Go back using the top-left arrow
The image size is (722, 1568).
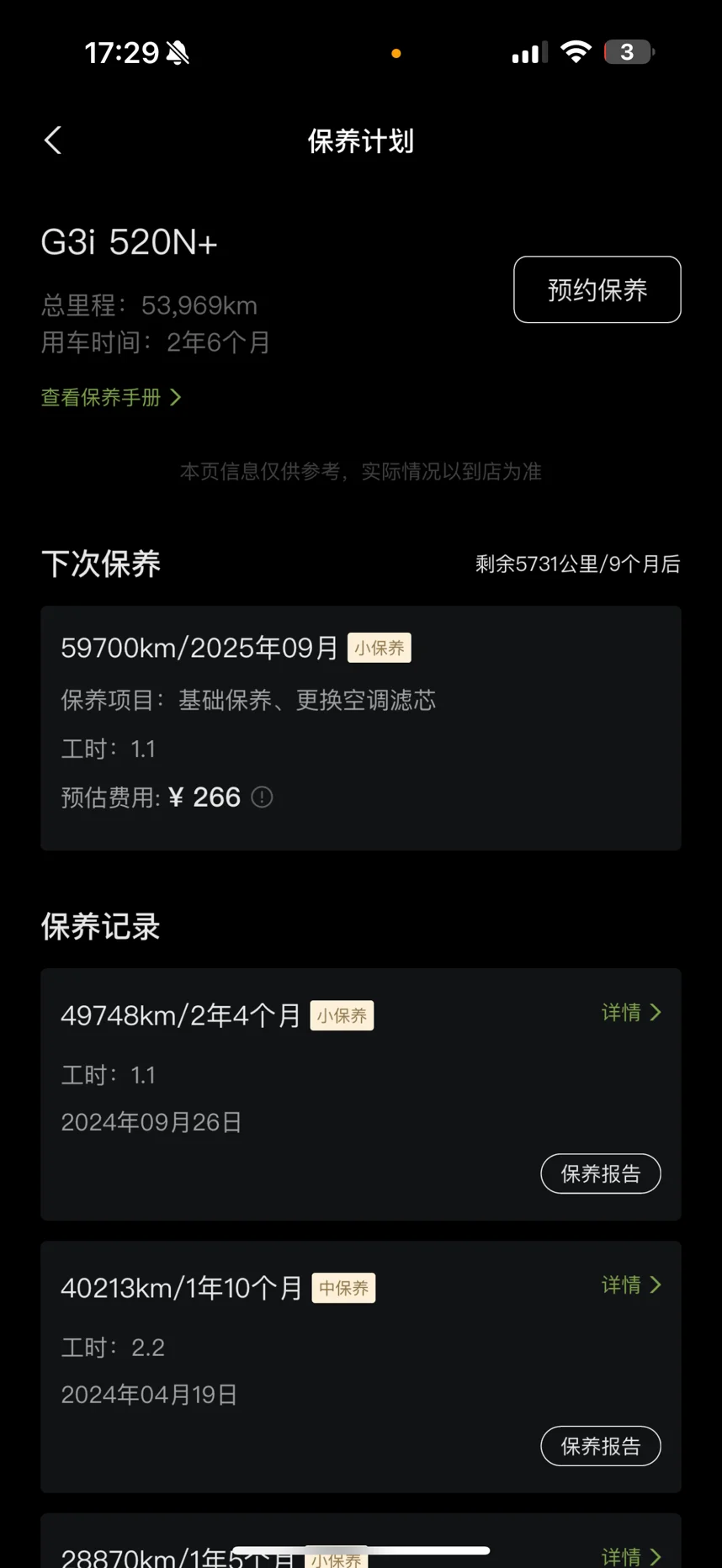[53, 140]
